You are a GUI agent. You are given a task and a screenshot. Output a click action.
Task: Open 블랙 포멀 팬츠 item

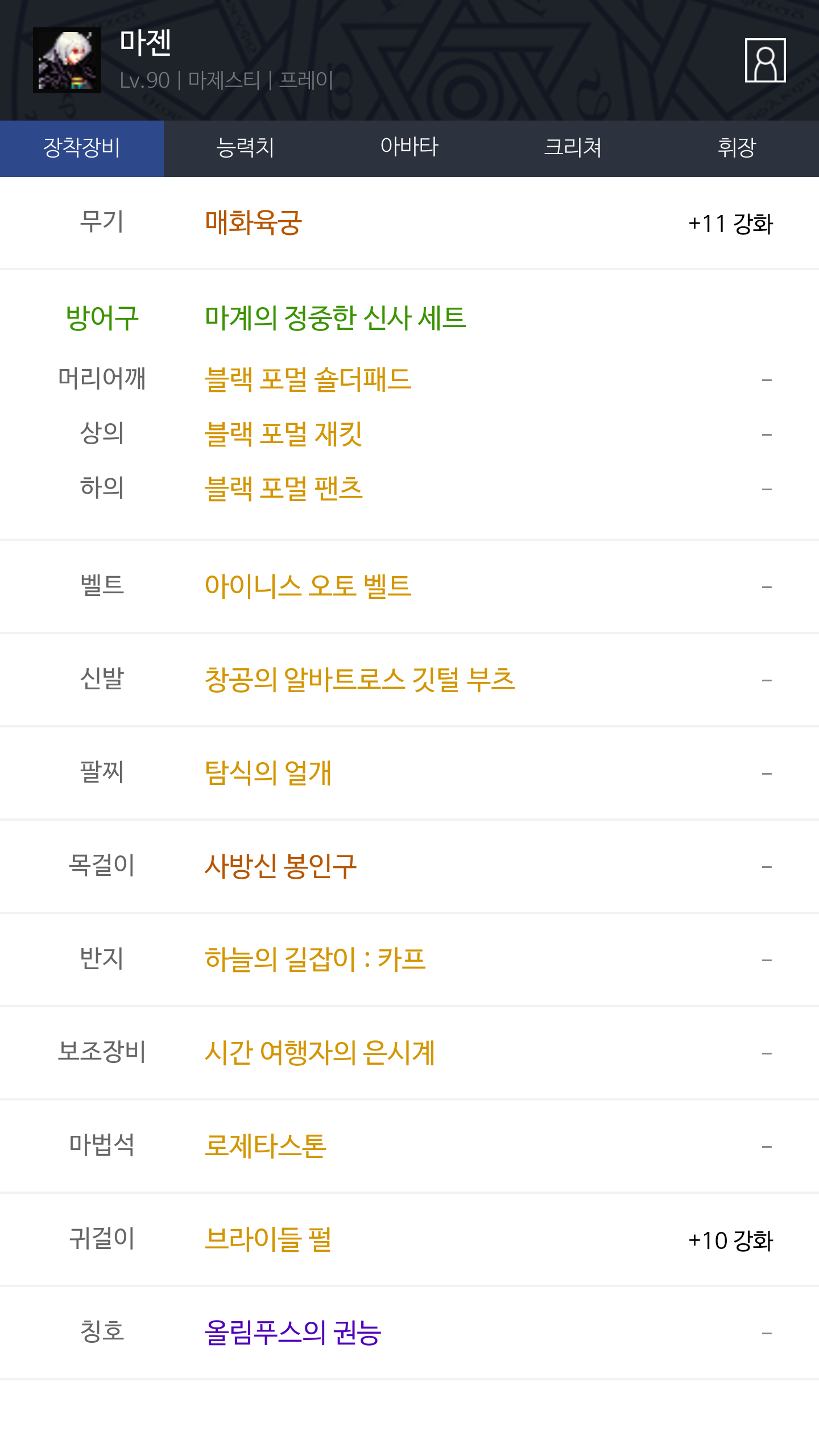point(283,488)
